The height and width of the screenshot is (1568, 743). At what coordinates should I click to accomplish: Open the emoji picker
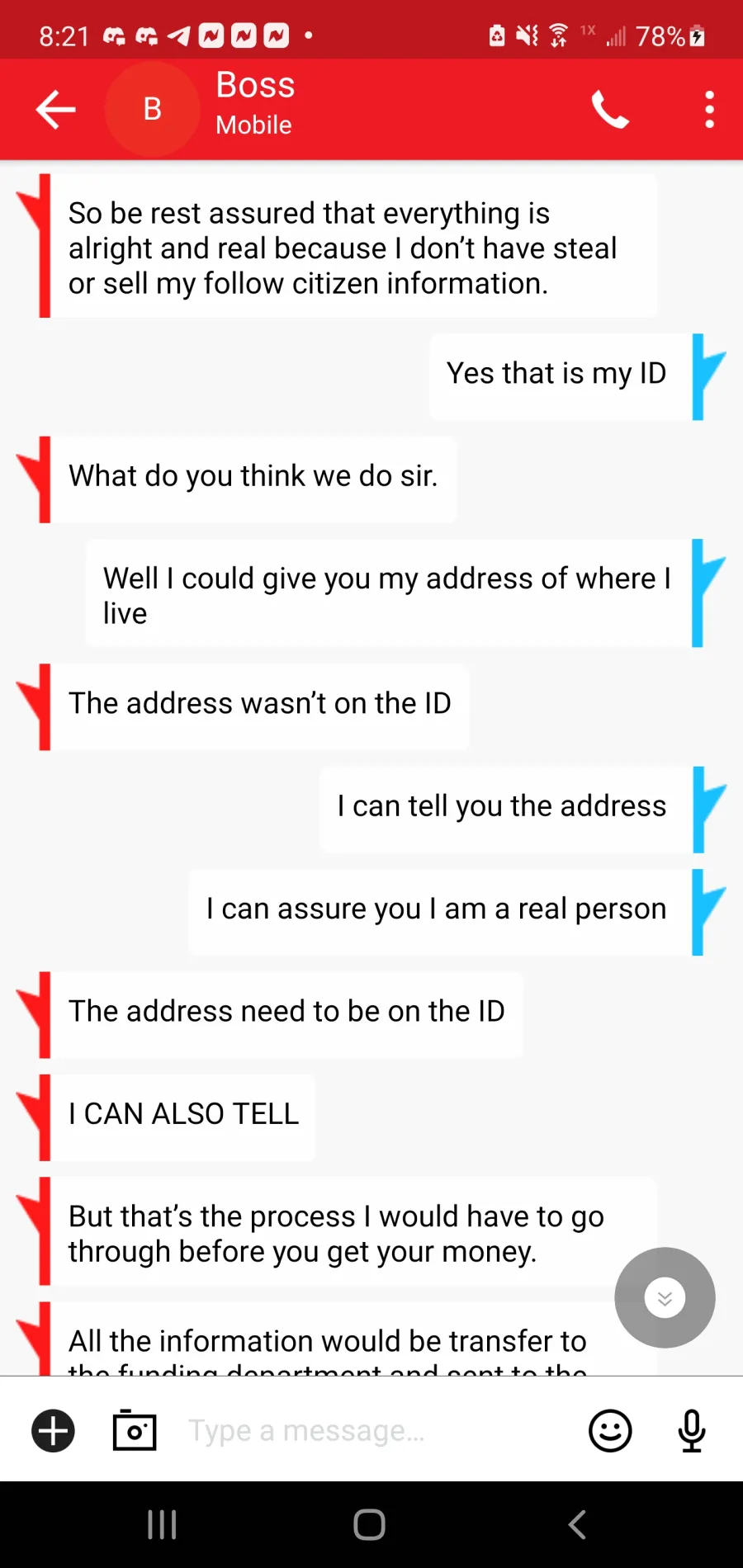click(610, 1431)
